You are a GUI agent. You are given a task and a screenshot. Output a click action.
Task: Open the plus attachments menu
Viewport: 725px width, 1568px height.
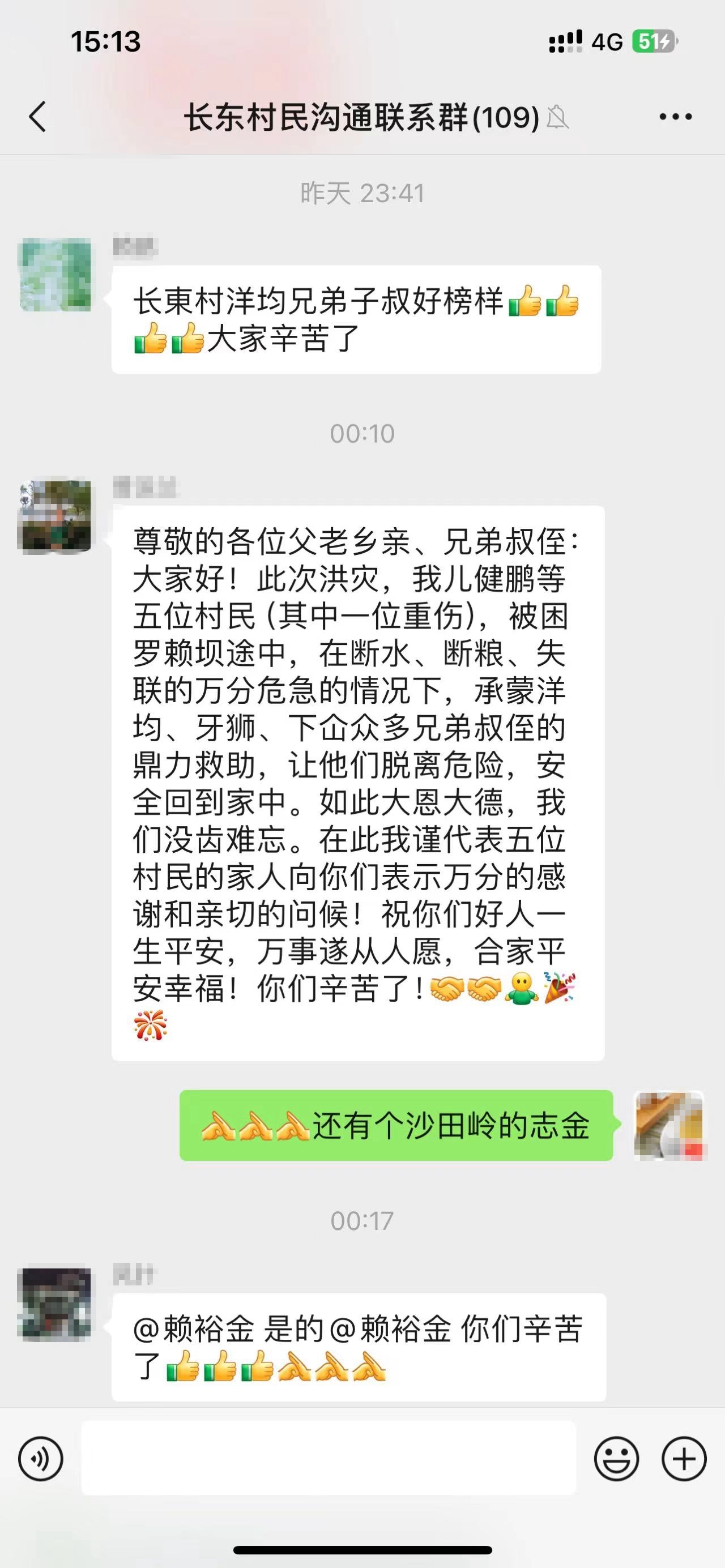point(684,1459)
